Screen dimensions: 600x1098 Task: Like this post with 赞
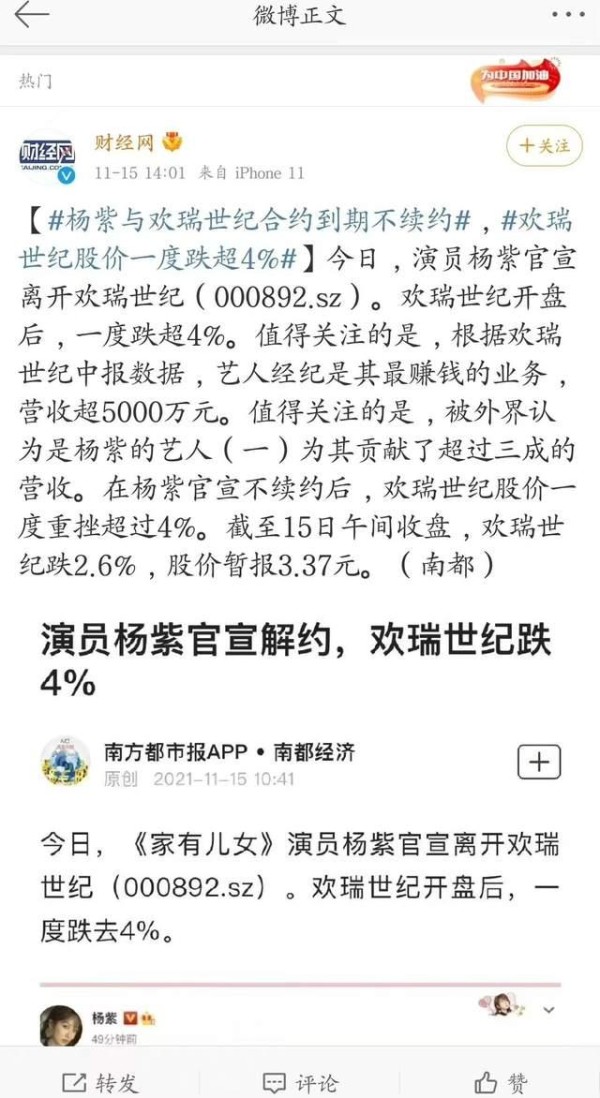[502, 1081]
